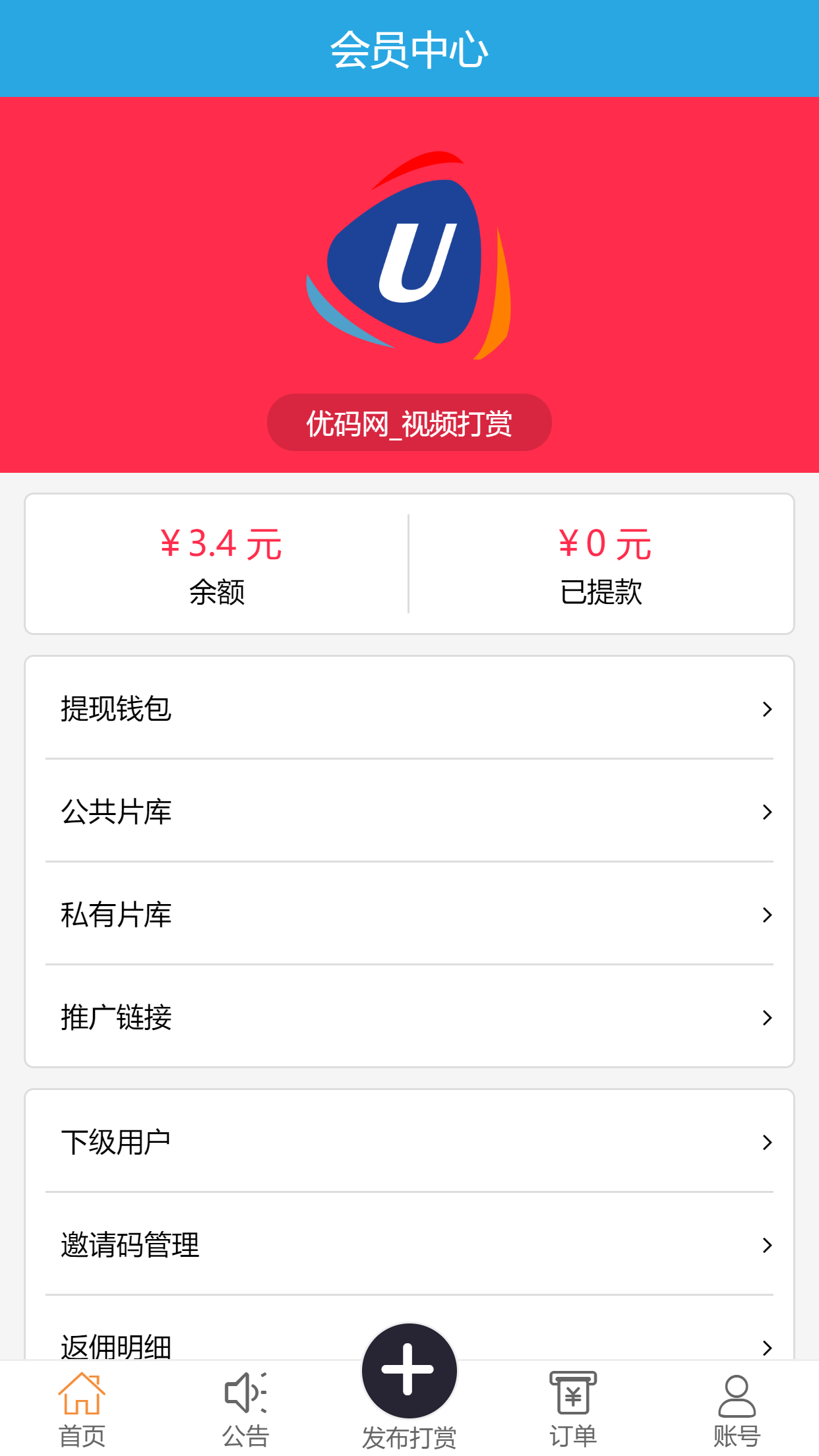The image size is (819, 1456).
Task: Switch to the 订单 tab
Action: (573, 1409)
